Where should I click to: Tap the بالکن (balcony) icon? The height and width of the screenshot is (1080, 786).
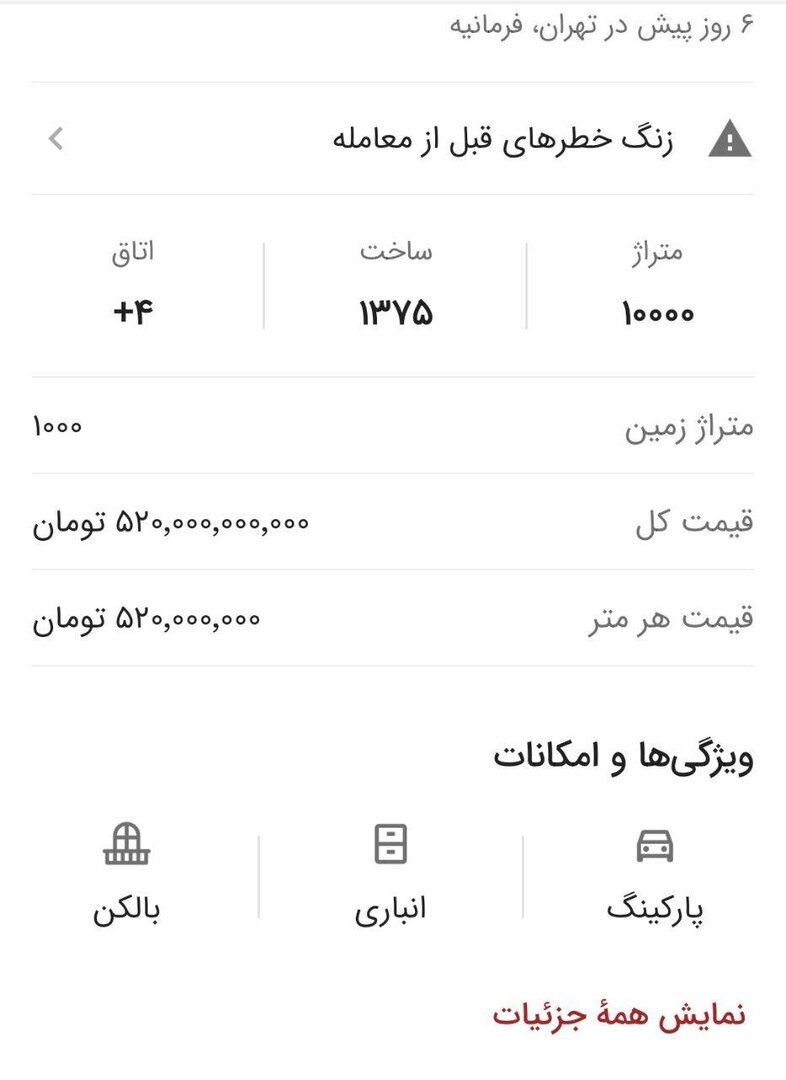tap(125, 845)
